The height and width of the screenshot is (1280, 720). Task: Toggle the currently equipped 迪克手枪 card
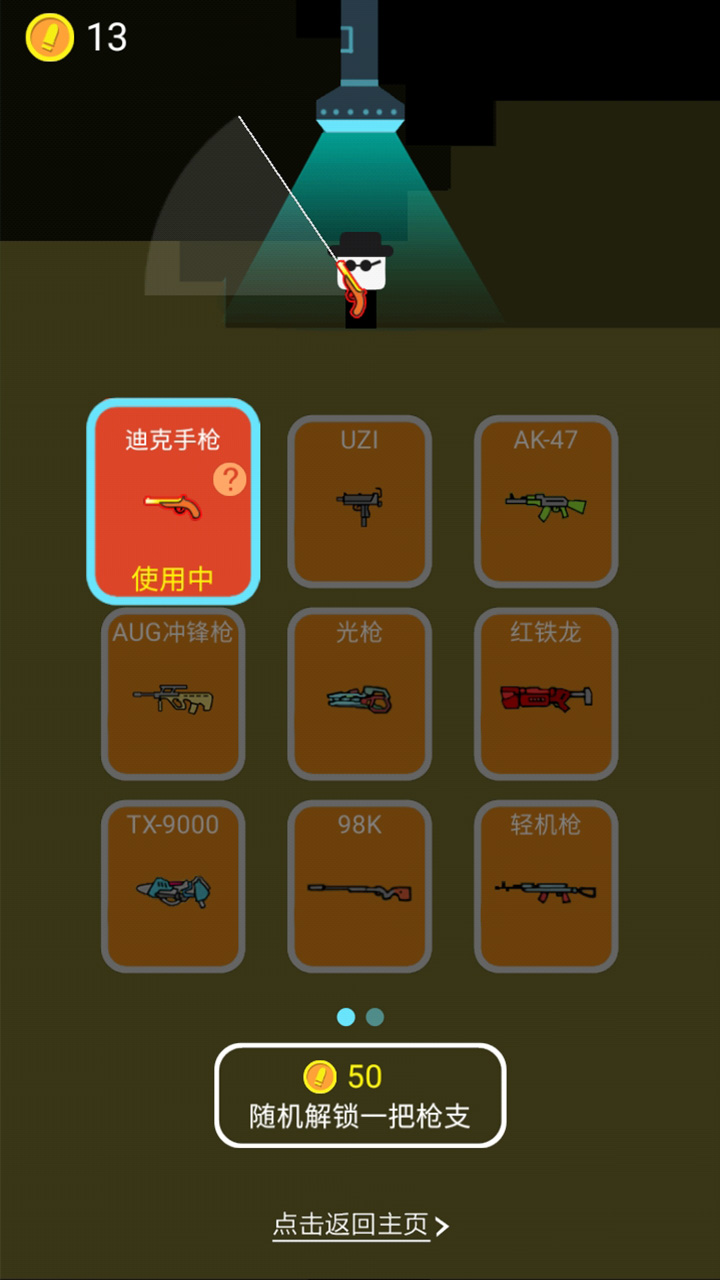coord(172,500)
